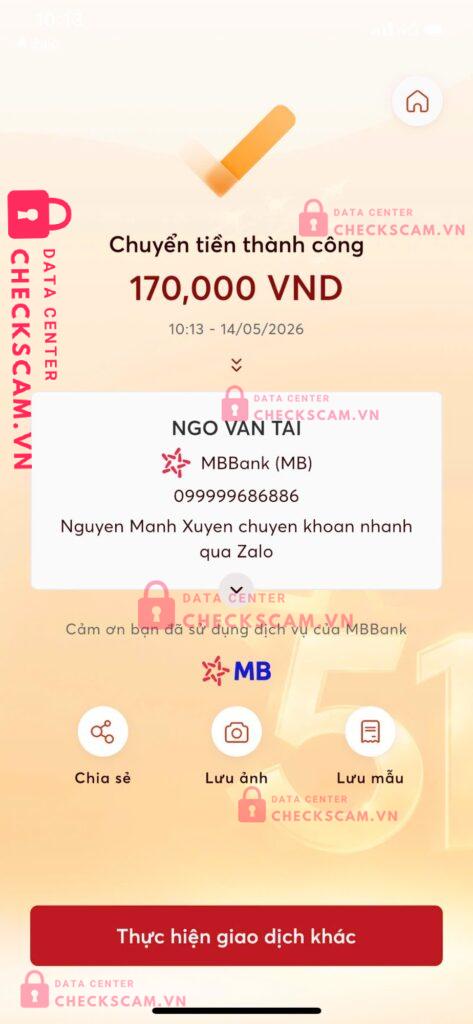Tap Thực hiện giao dịch khác
This screenshot has height=1024, width=473.
pyautogui.click(x=236, y=935)
